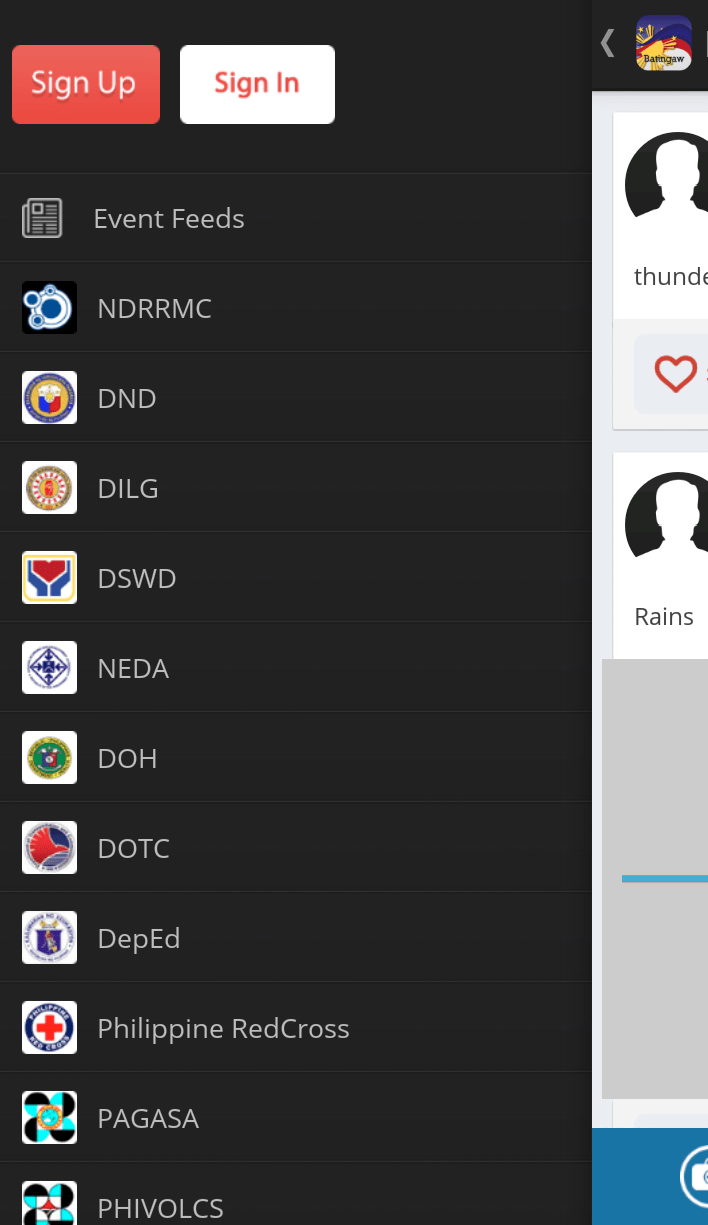The height and width of the screenshot is (1225, 708).
Task: Tap the Sign In button
Action: point(257,84)
